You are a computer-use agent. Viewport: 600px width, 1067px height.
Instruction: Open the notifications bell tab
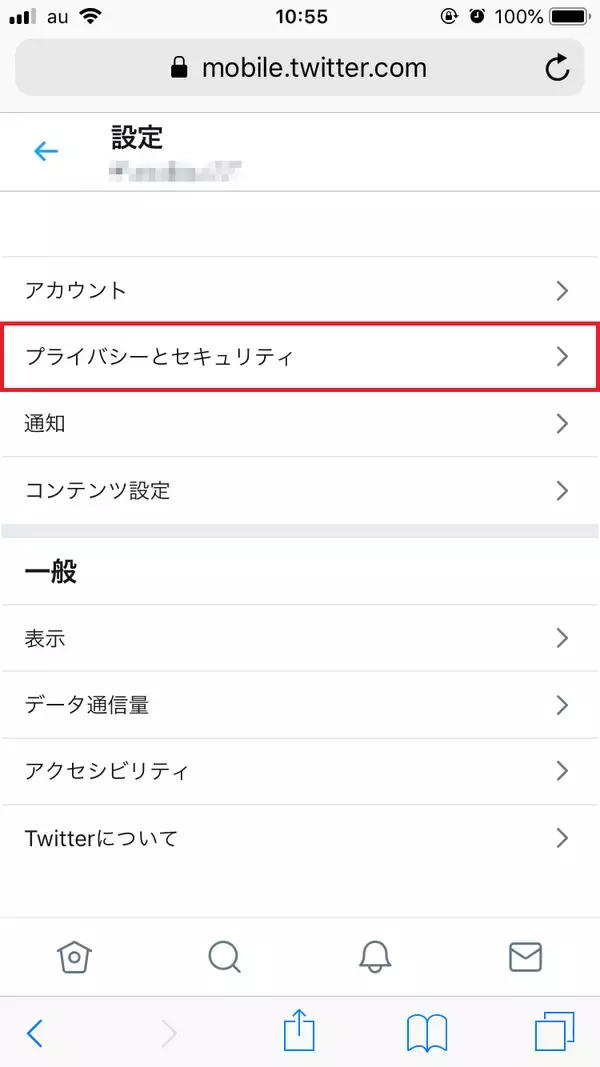click(x=374, y=957)
